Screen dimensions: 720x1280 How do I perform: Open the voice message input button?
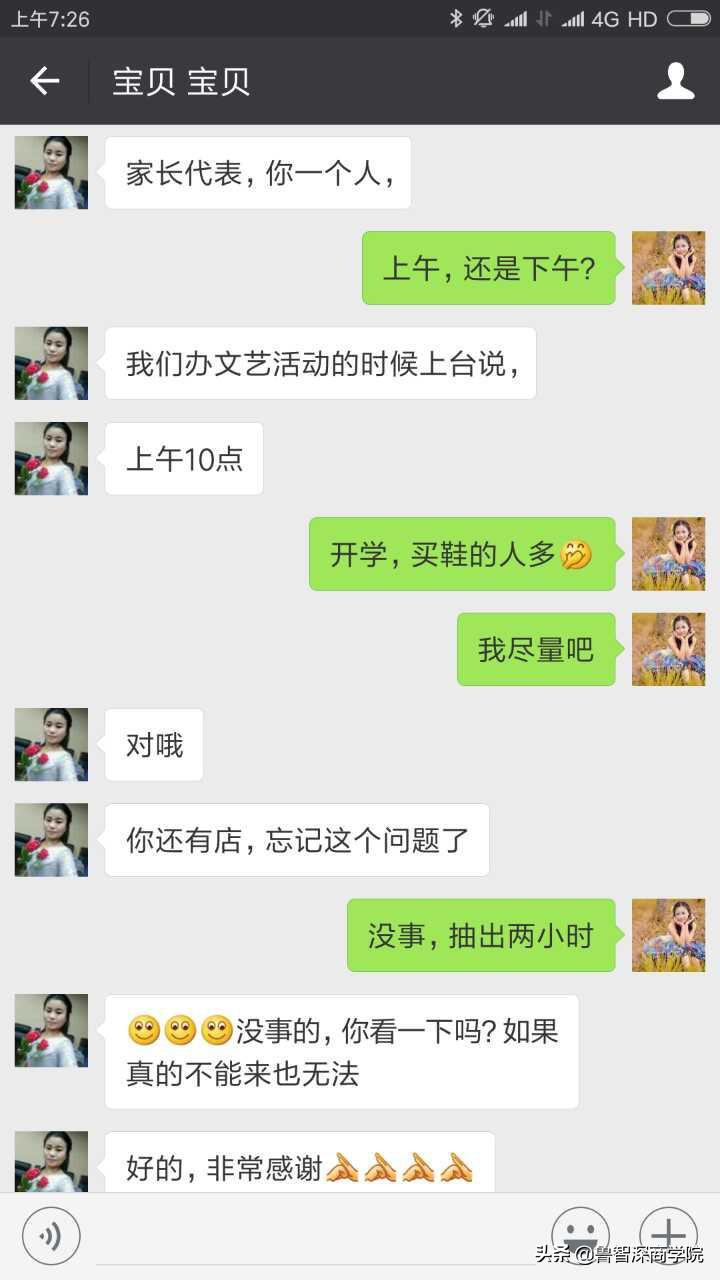(x=50, y=1236)
